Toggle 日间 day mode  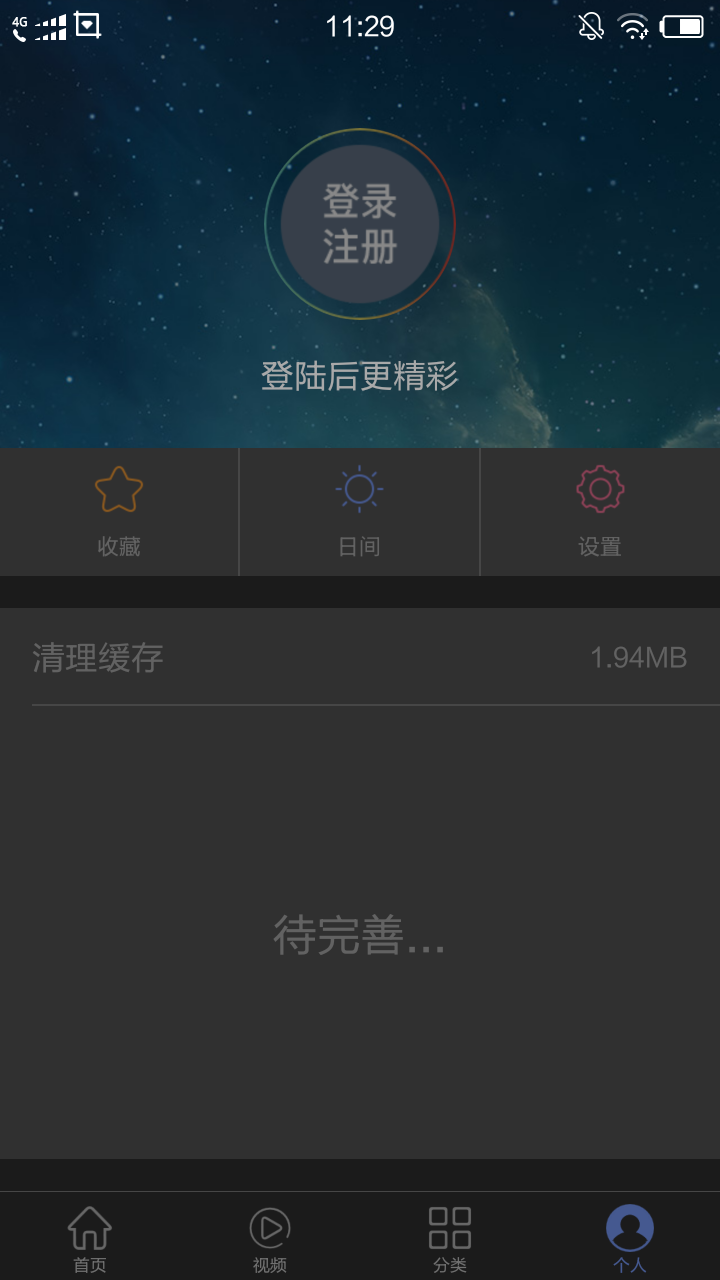tap(359, 511)
